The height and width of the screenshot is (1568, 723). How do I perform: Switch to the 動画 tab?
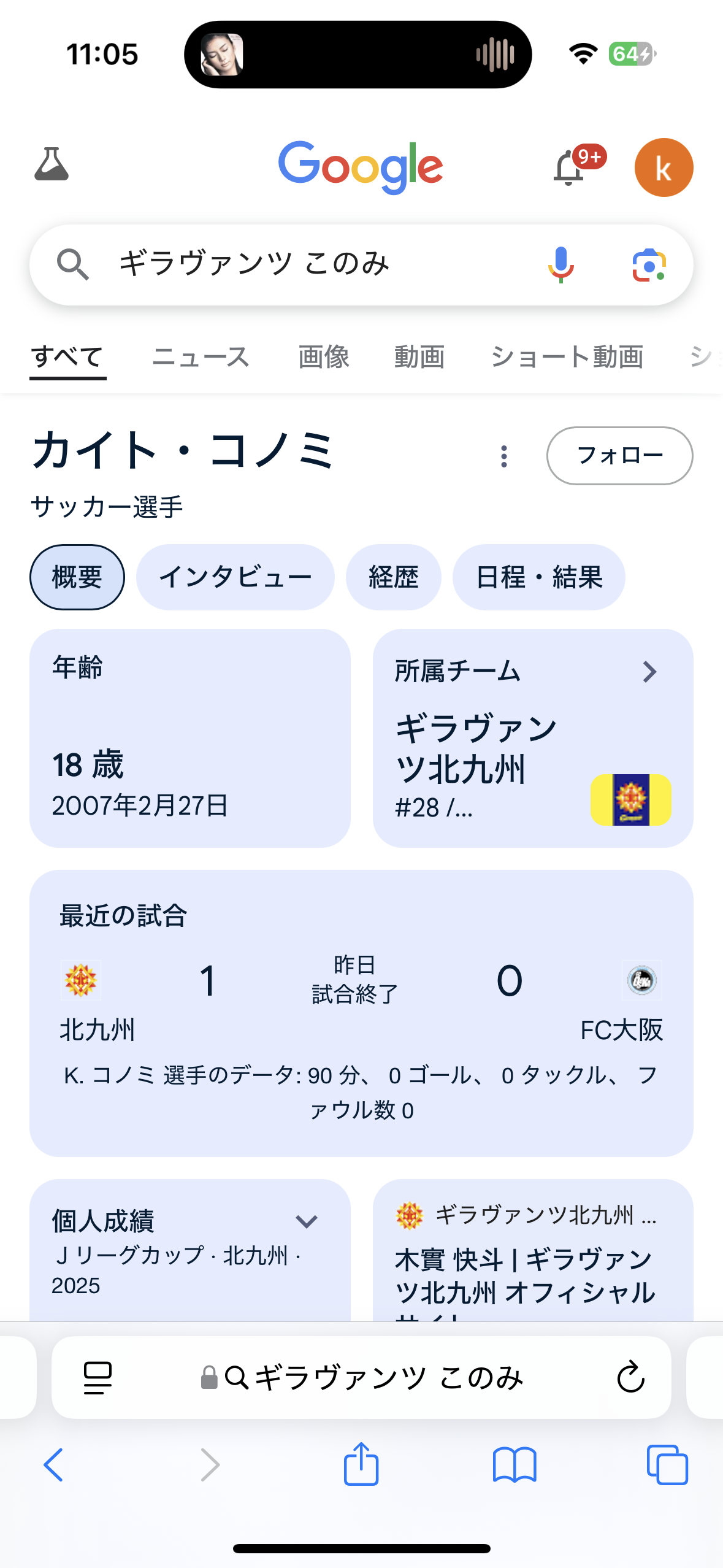click(x=419, y=357)
